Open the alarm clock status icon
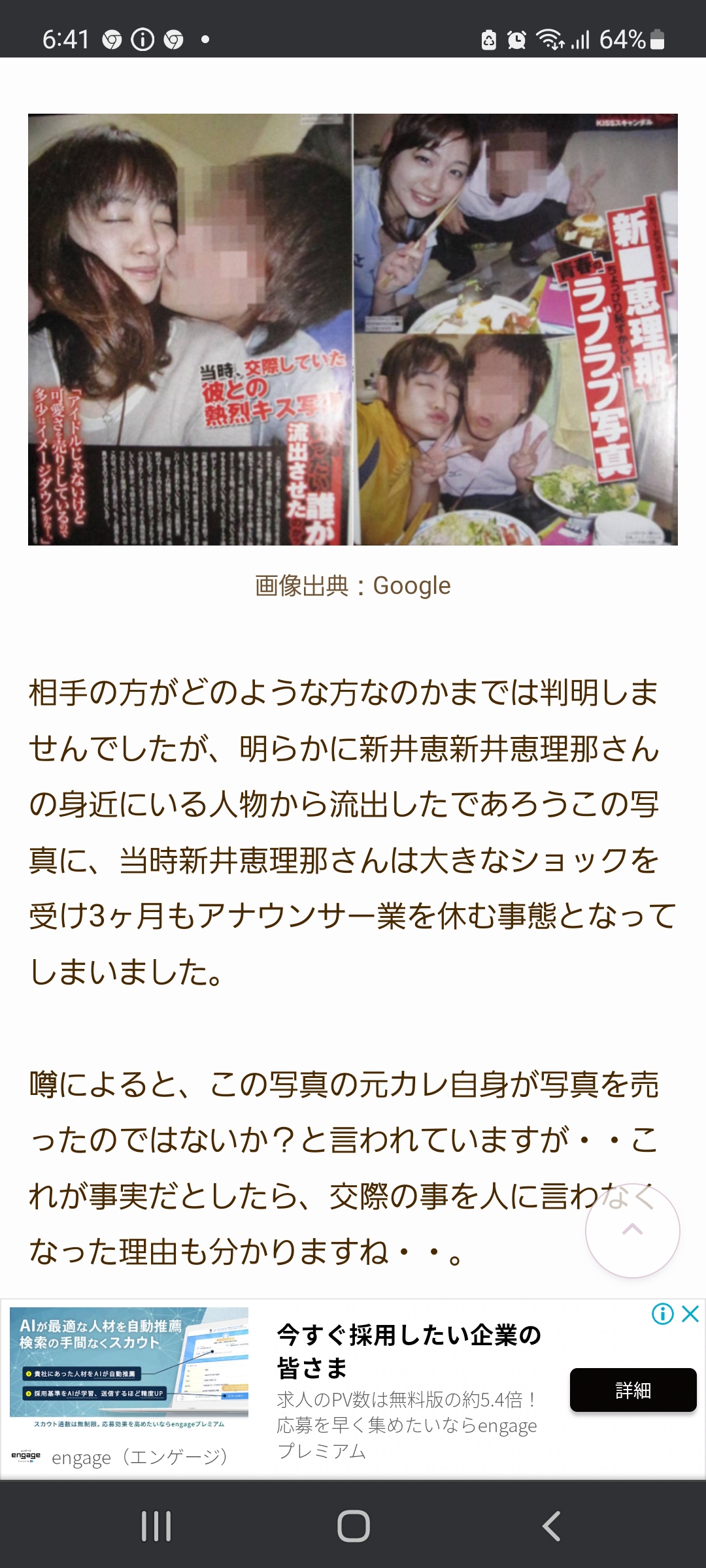 coord(516,39)
